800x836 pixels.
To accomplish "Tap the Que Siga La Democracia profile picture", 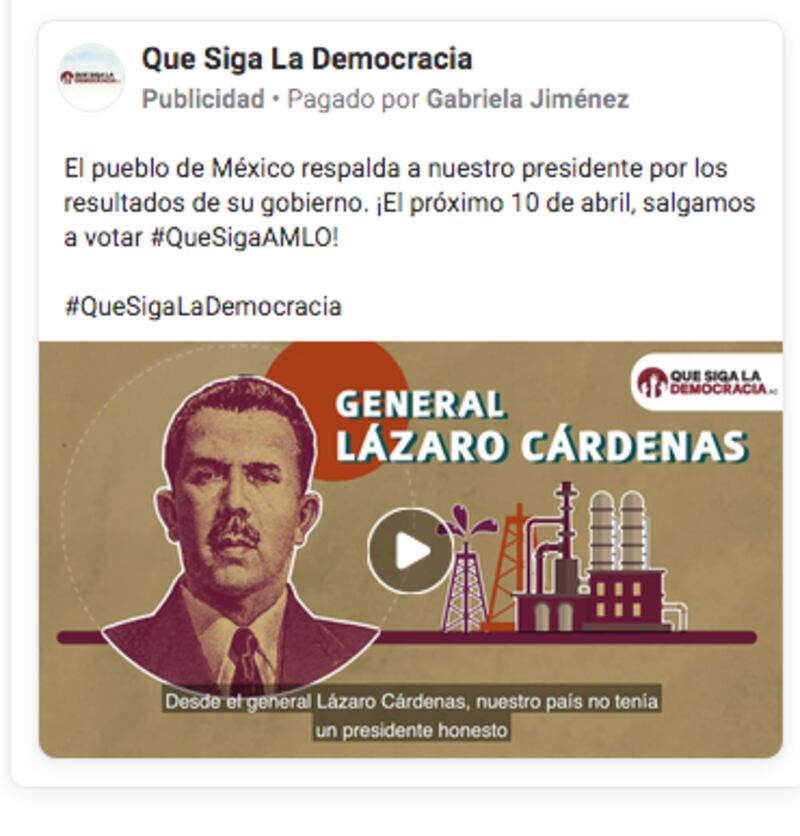I will point(90,77).
